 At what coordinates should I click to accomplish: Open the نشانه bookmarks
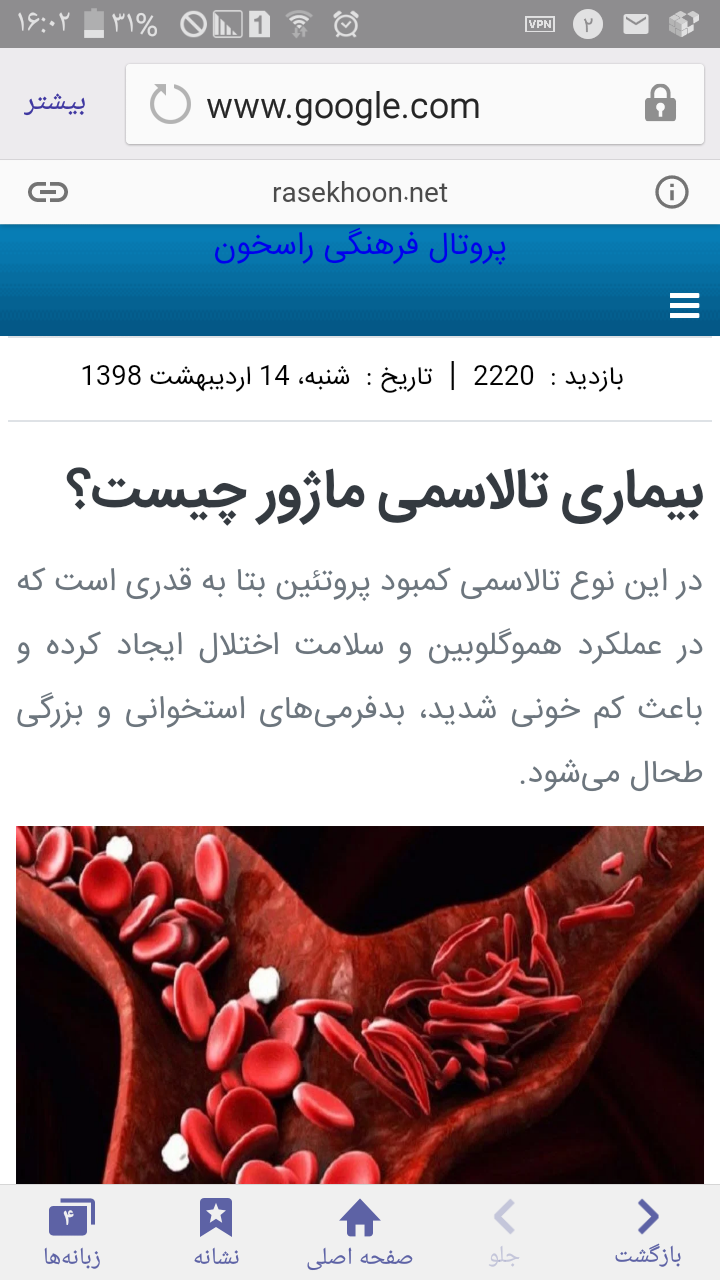coord(216,1232)
